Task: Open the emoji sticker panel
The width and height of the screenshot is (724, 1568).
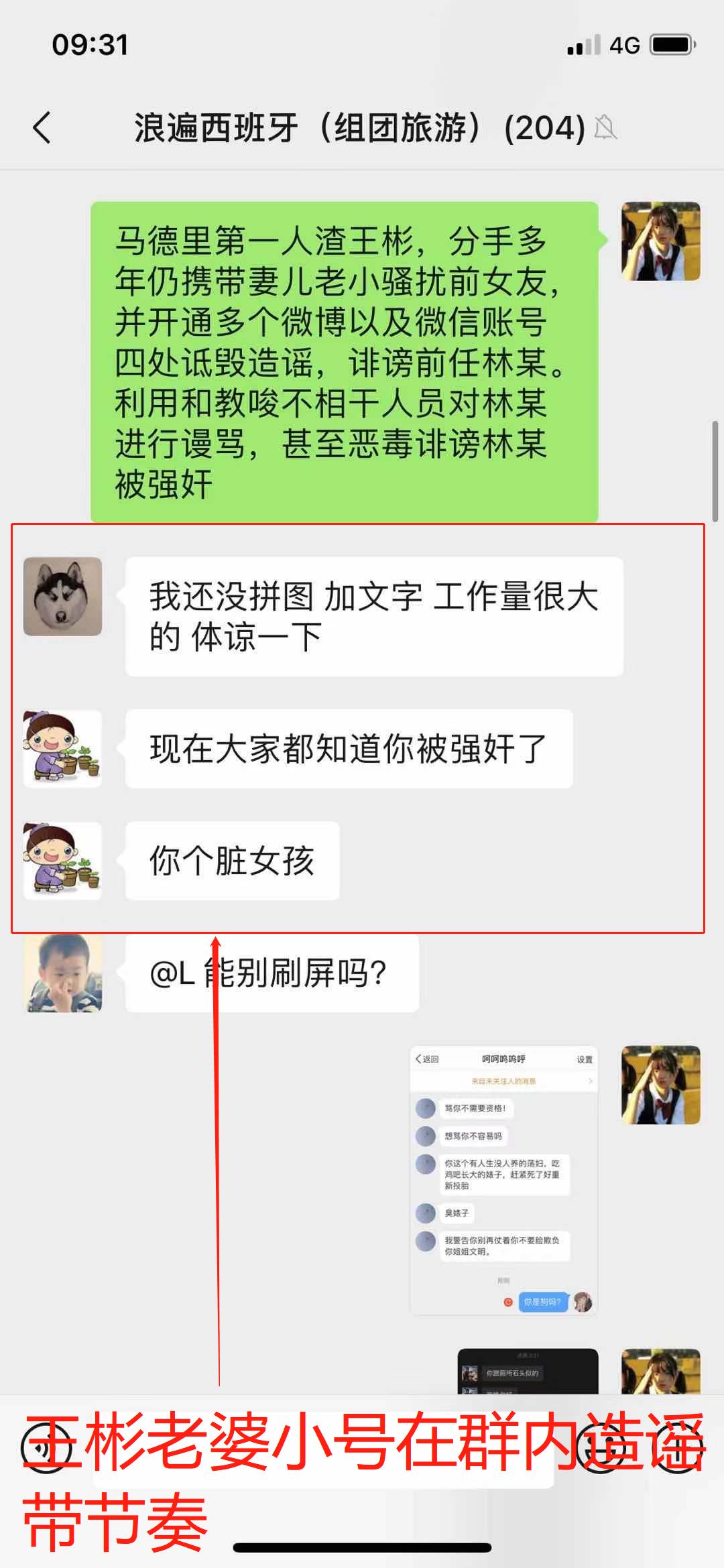Action: [x=599, y=1448]
